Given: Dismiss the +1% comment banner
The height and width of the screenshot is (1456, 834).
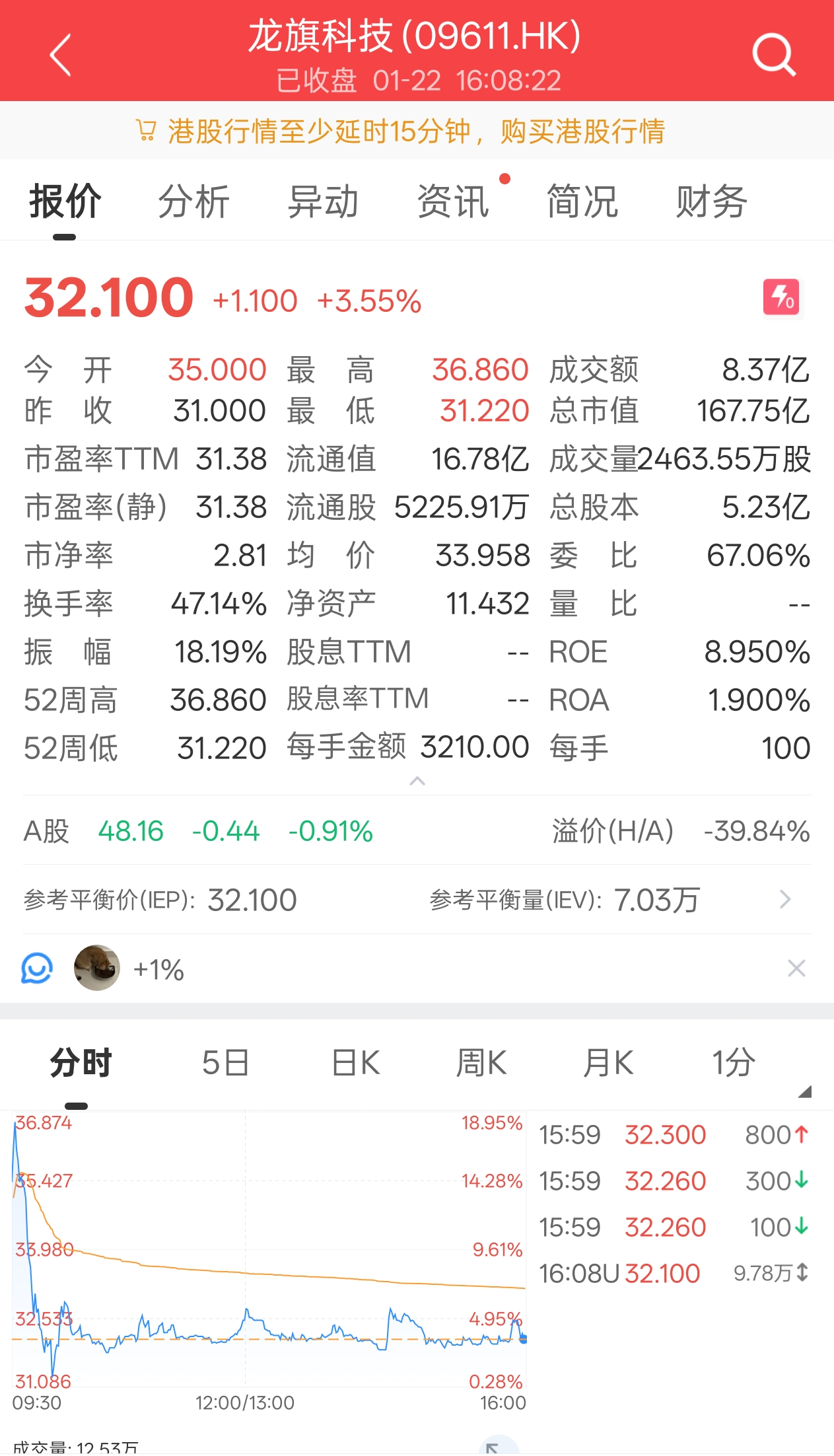Looking at the screenshot, I should click(796, 968).
